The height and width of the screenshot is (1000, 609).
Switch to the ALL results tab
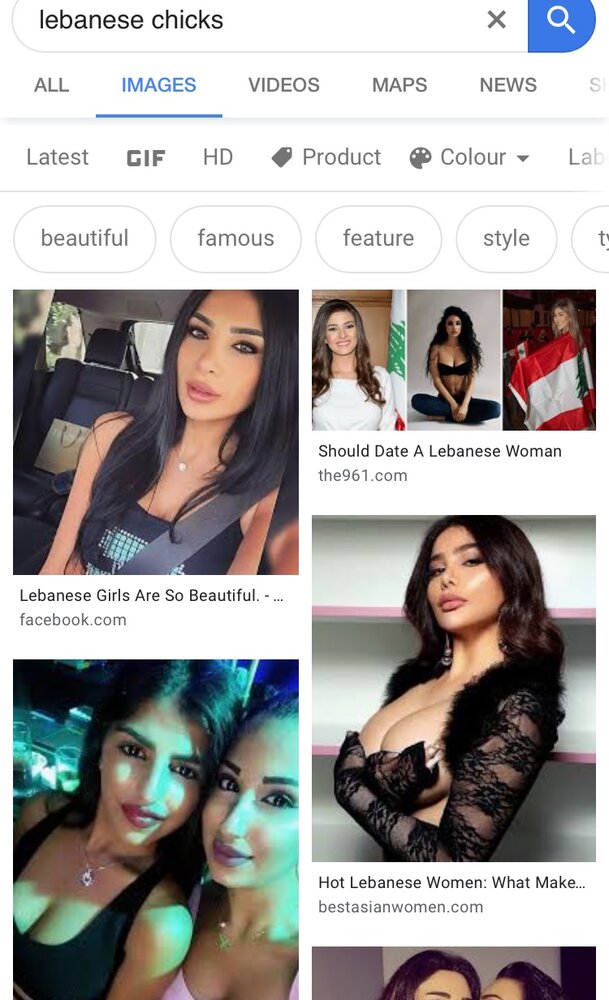click(51, 85)
